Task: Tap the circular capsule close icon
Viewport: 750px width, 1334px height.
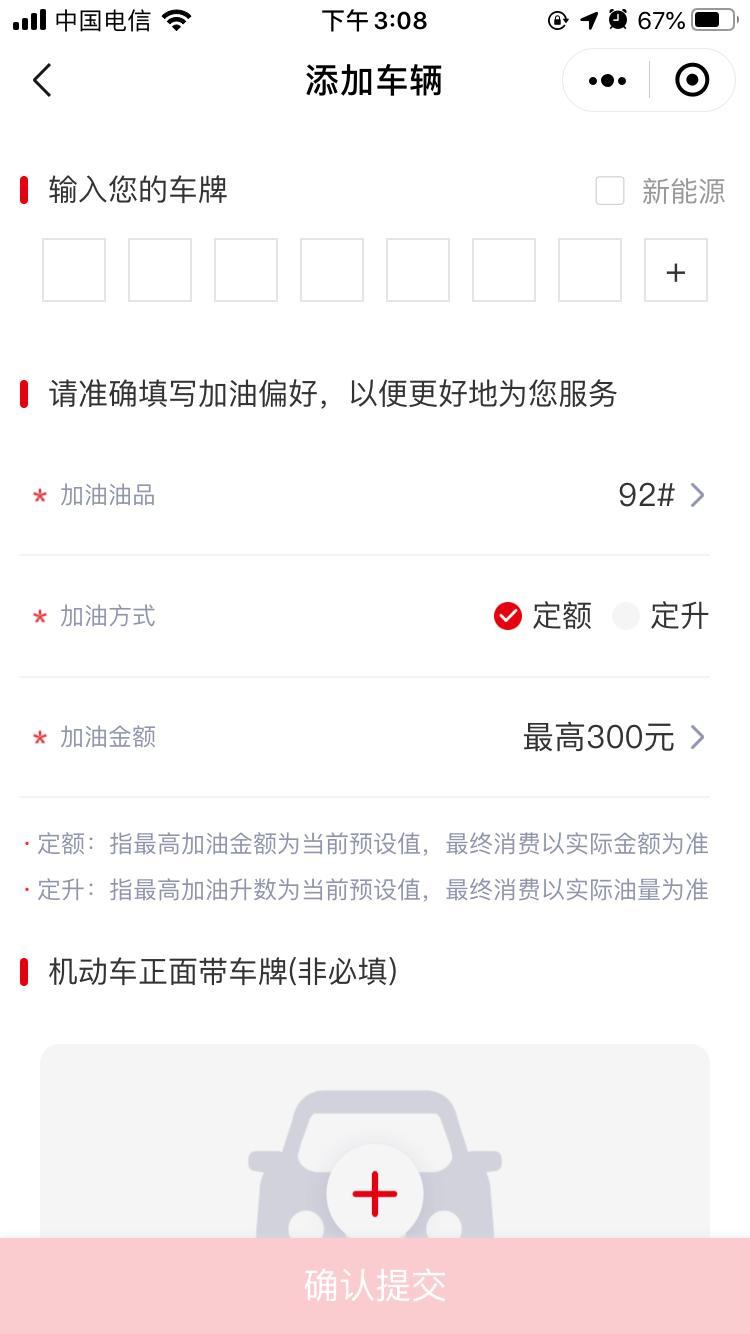Action: (x=692, y=80)
